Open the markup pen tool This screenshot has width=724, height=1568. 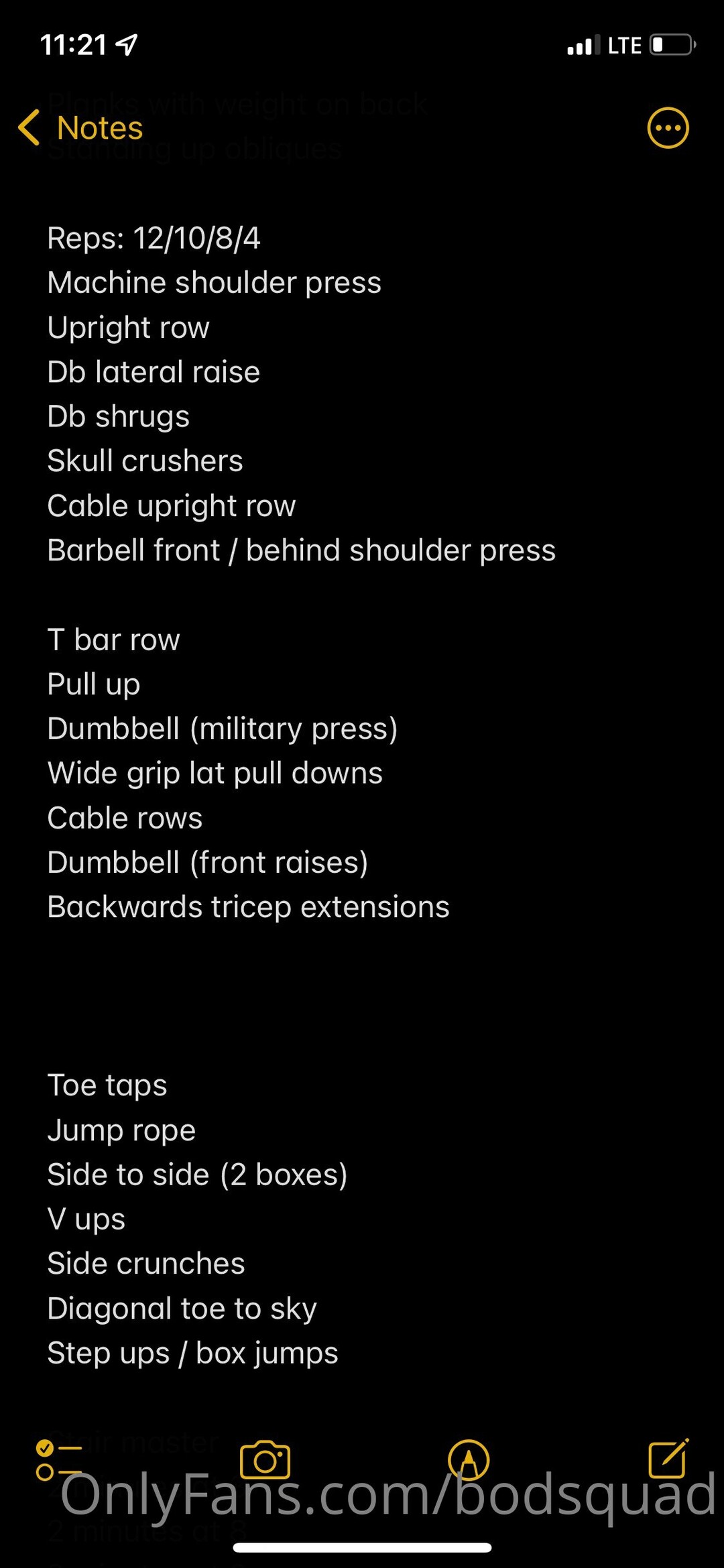coord(469,1460)
